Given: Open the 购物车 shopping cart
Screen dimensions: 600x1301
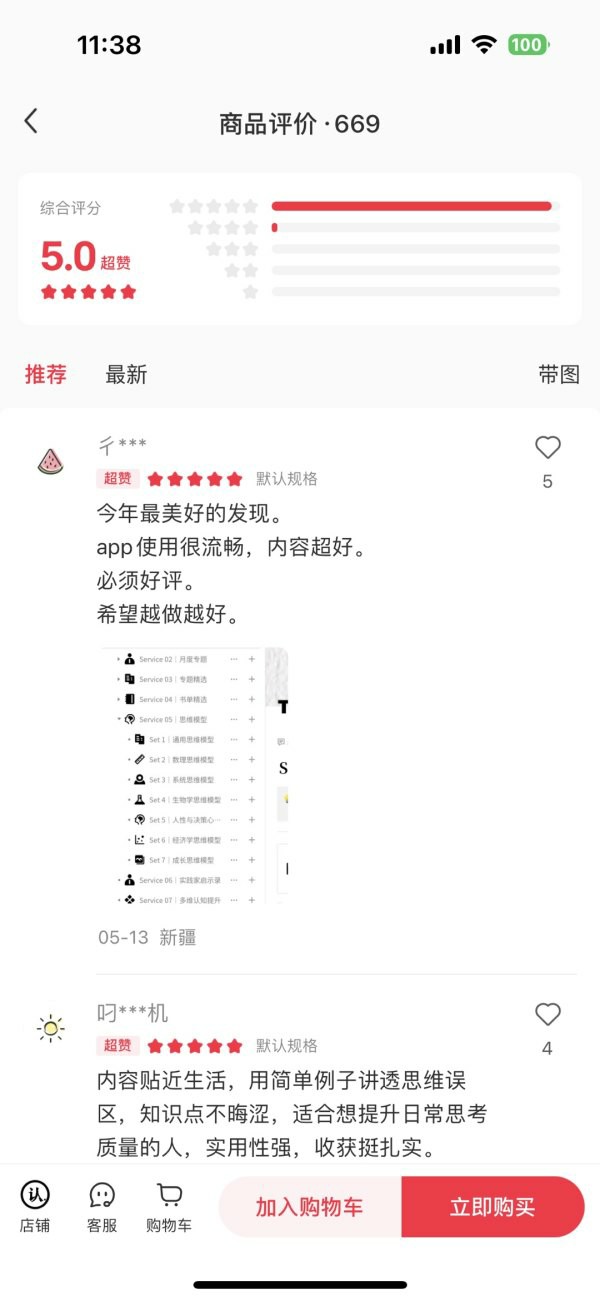Looking at the screenshot, I should pos(169,1206).
